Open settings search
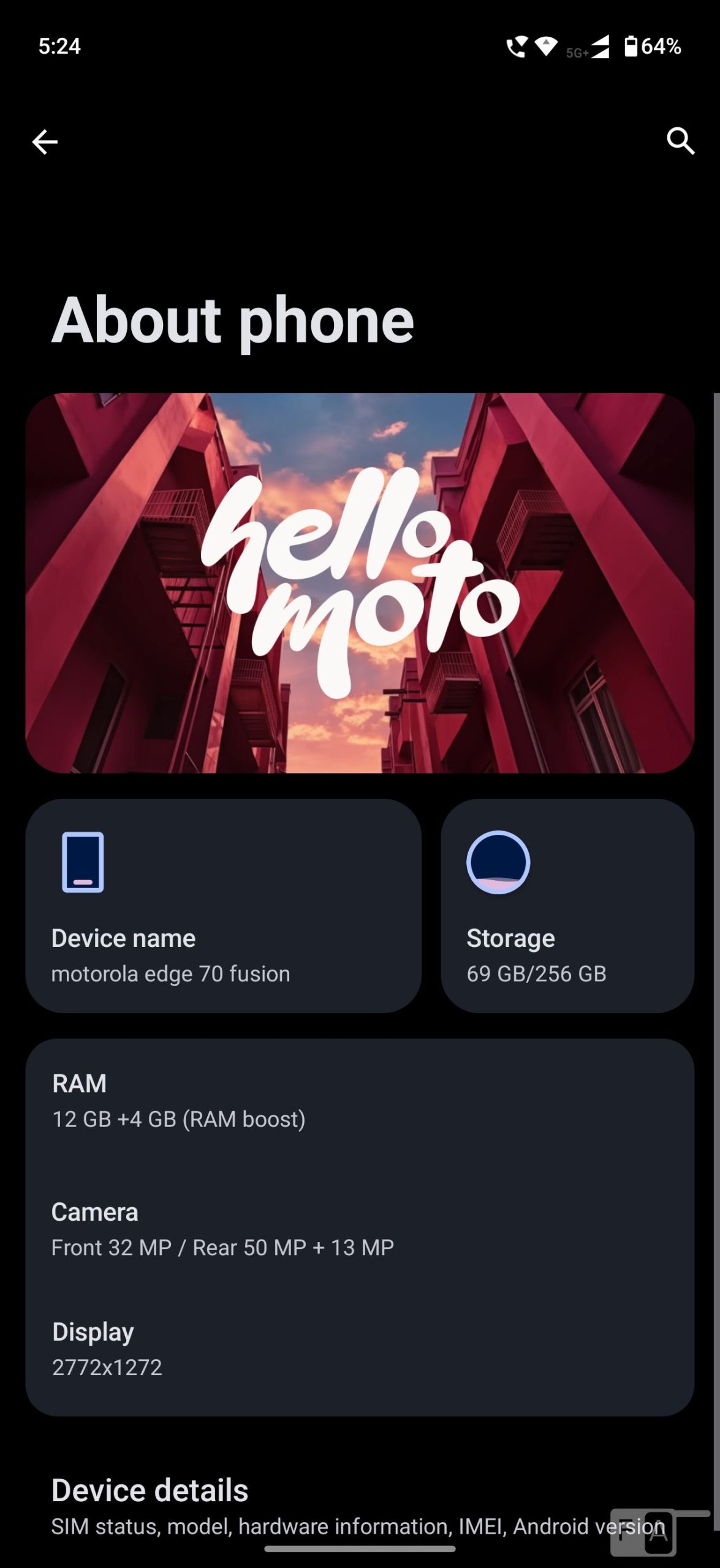This screenshot has width=720, height=1568. click(680, 141)
